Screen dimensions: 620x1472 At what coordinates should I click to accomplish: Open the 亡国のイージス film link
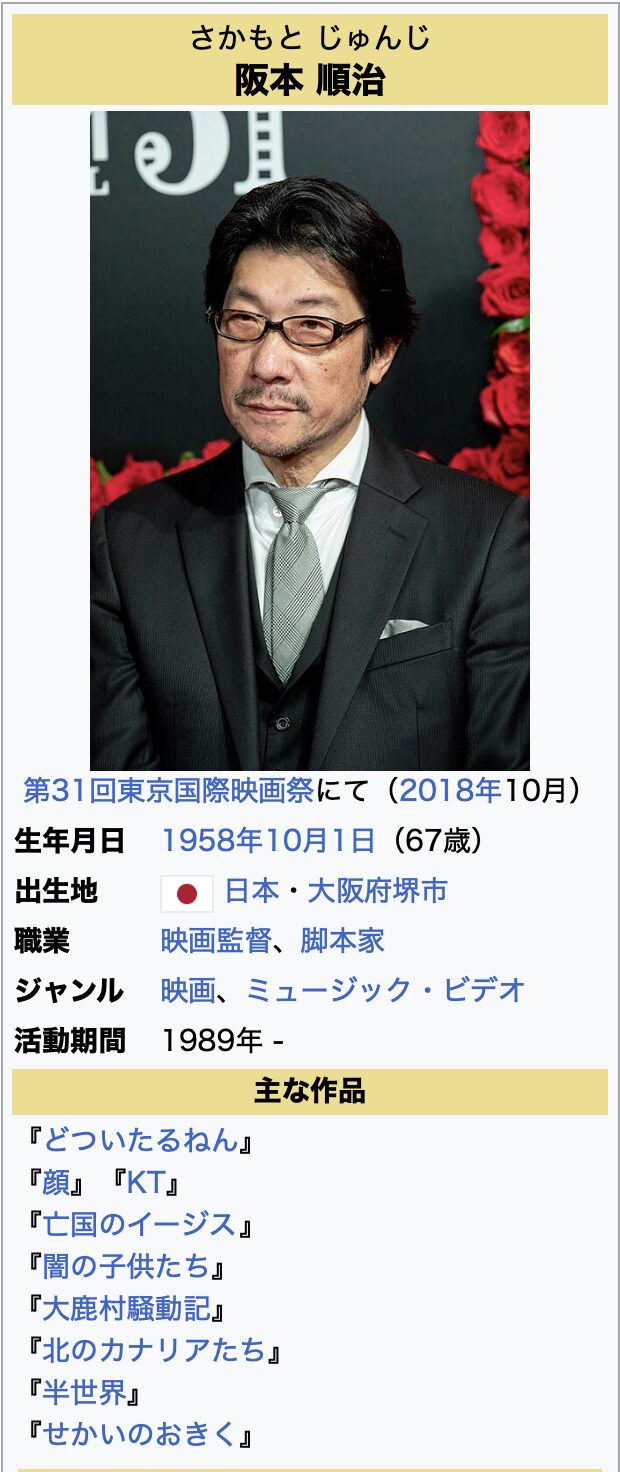[139, 1224]
